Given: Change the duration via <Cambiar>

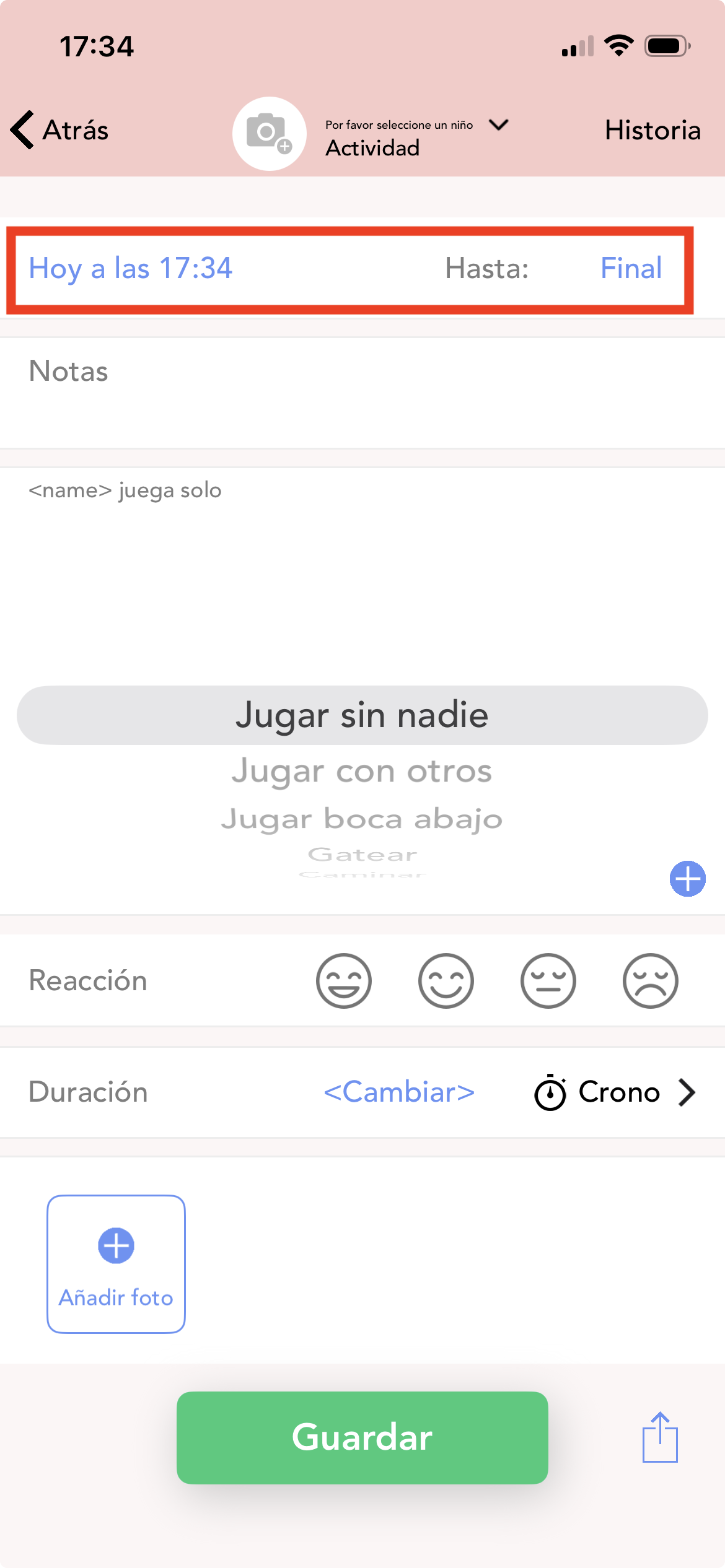Looking at the screenshot, I should [x=399, y=1092].
